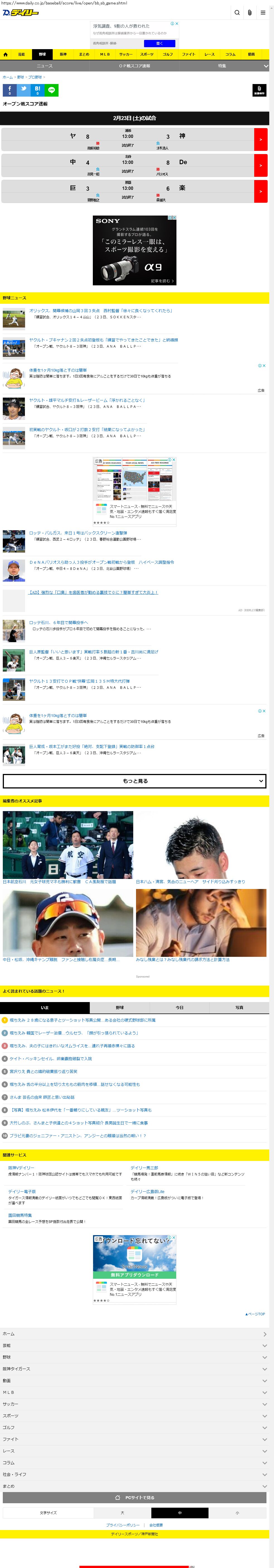
Task: Open the hamburger menu
Action: point(263,12)
